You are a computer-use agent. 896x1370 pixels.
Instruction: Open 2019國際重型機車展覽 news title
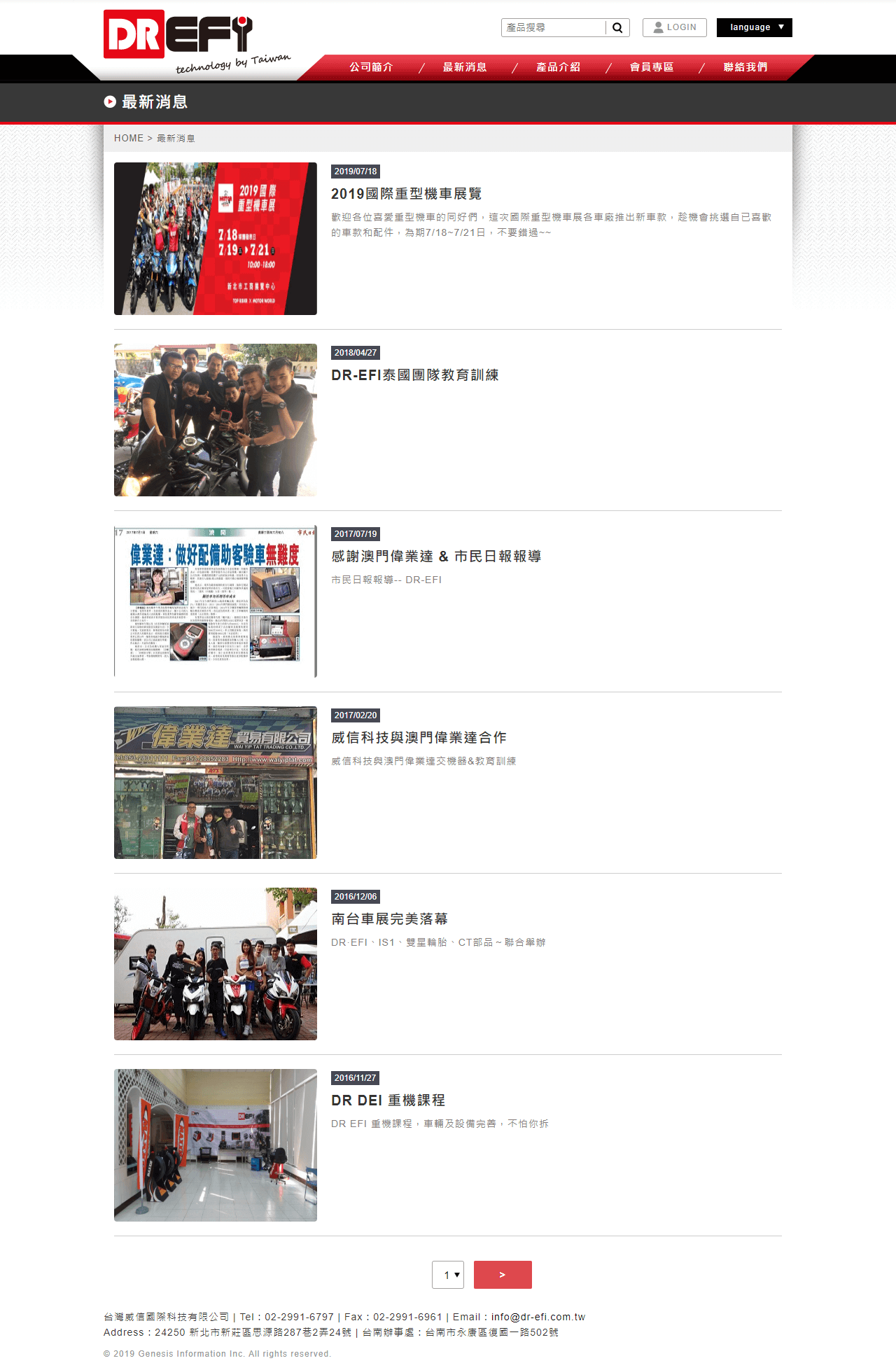[x=406, y=194]
